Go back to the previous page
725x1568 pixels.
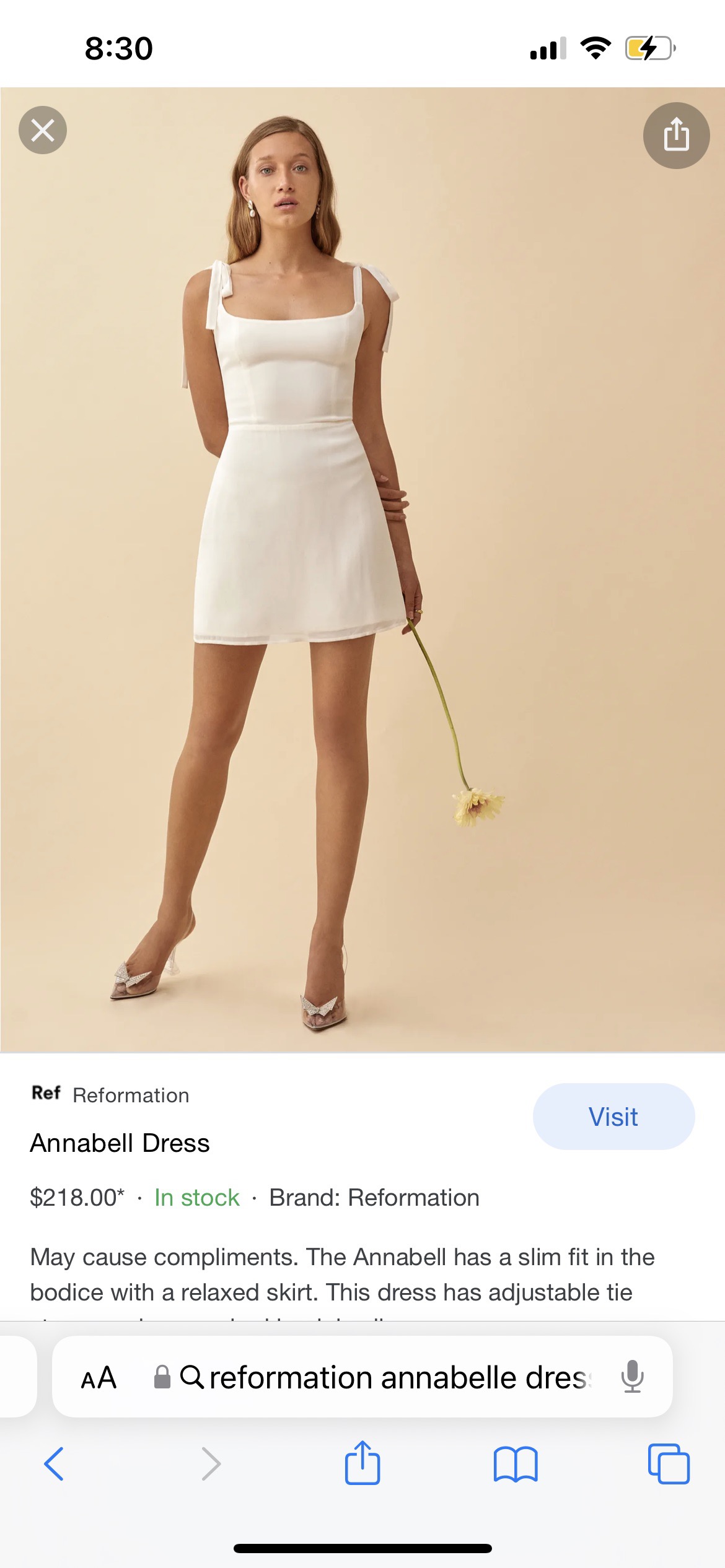pos(54,1464)
